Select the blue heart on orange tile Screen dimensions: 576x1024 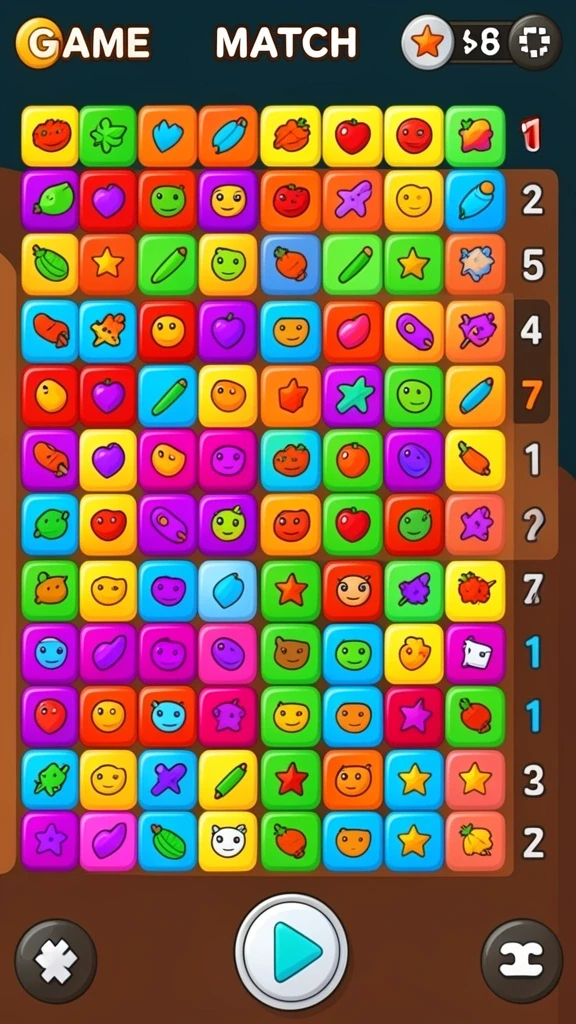tap(168, 136)
